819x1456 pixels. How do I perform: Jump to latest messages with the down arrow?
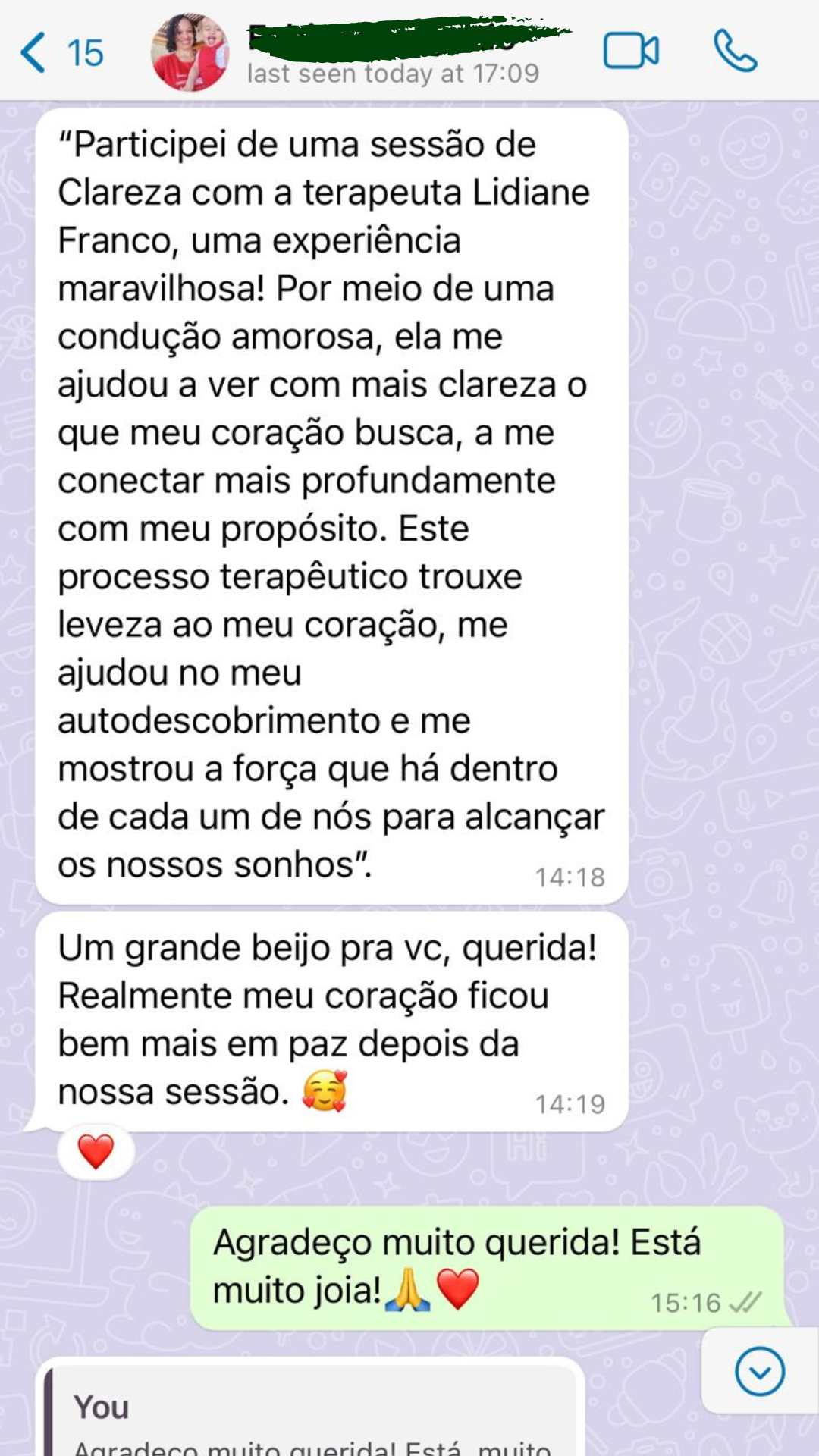(x=759, y=1371)
